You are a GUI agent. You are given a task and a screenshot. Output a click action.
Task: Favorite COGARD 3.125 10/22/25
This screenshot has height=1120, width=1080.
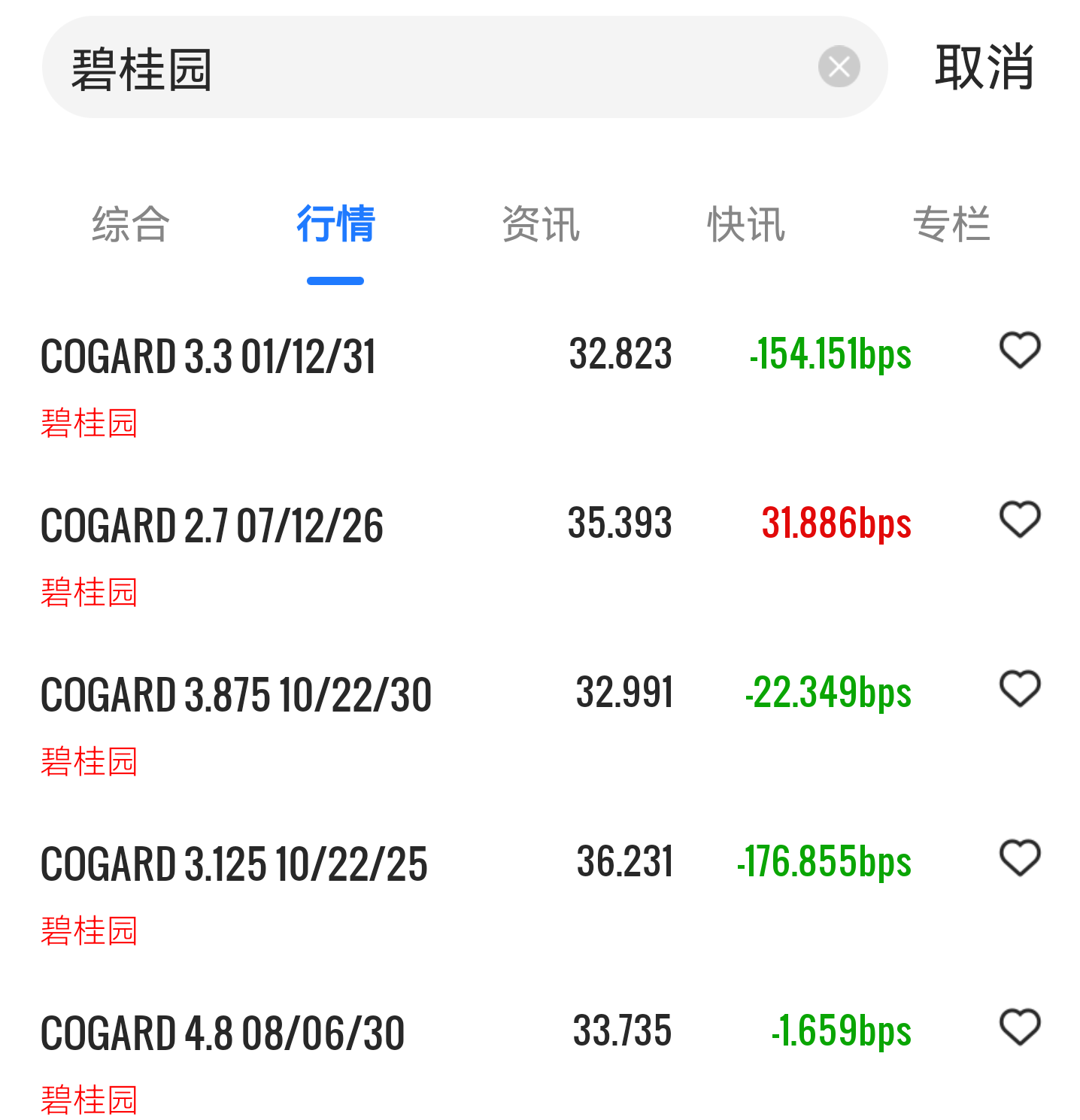1019,858
